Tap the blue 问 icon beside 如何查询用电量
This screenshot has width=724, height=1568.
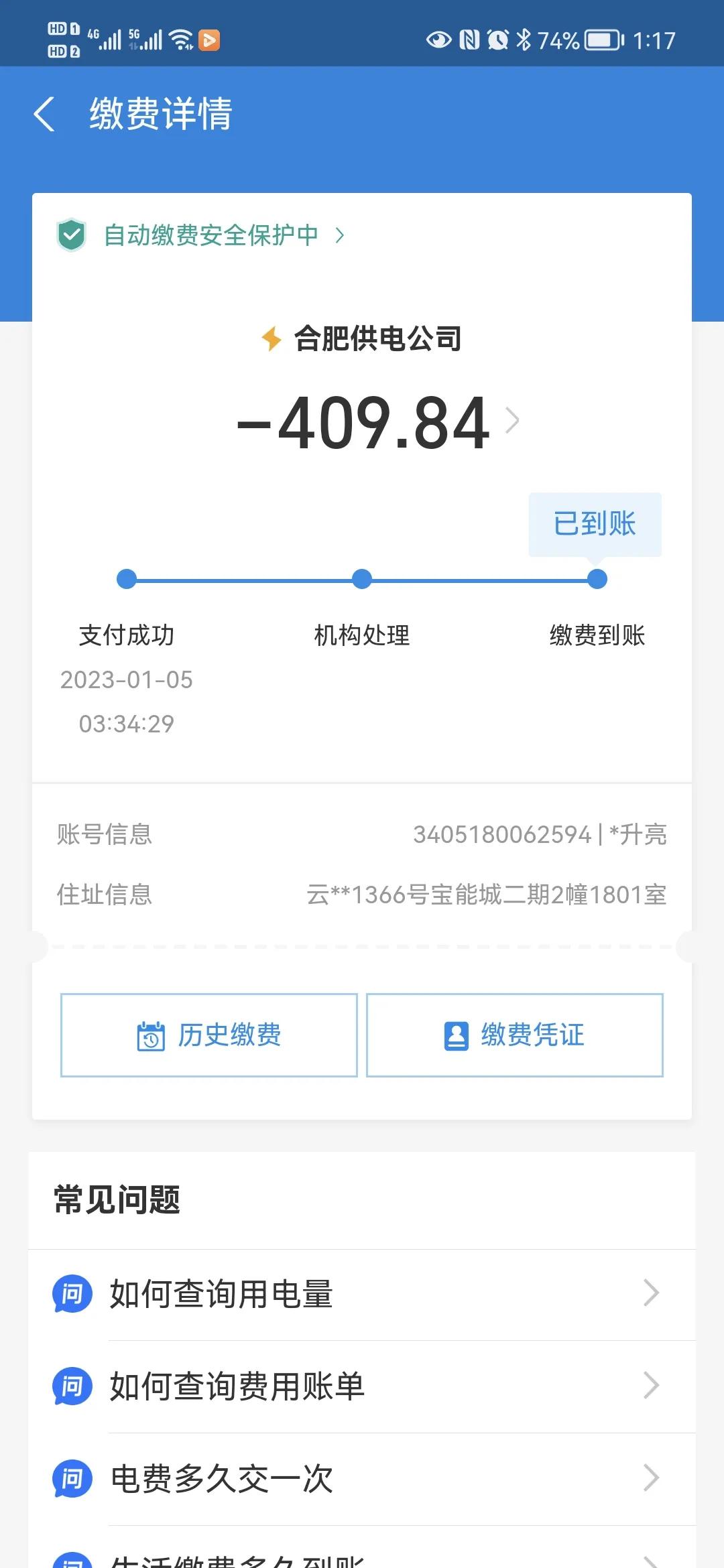(71, 1294)
